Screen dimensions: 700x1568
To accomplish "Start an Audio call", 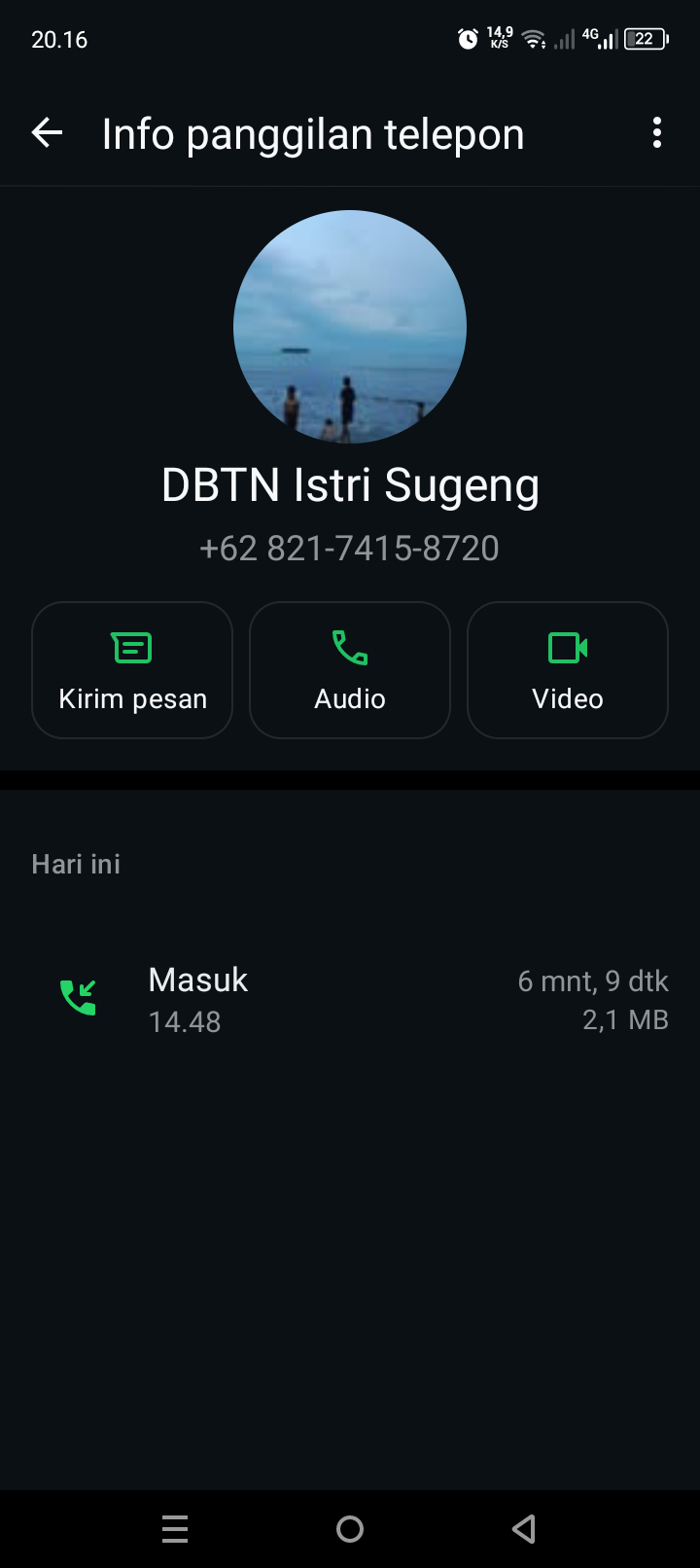I will pos(350,670).
